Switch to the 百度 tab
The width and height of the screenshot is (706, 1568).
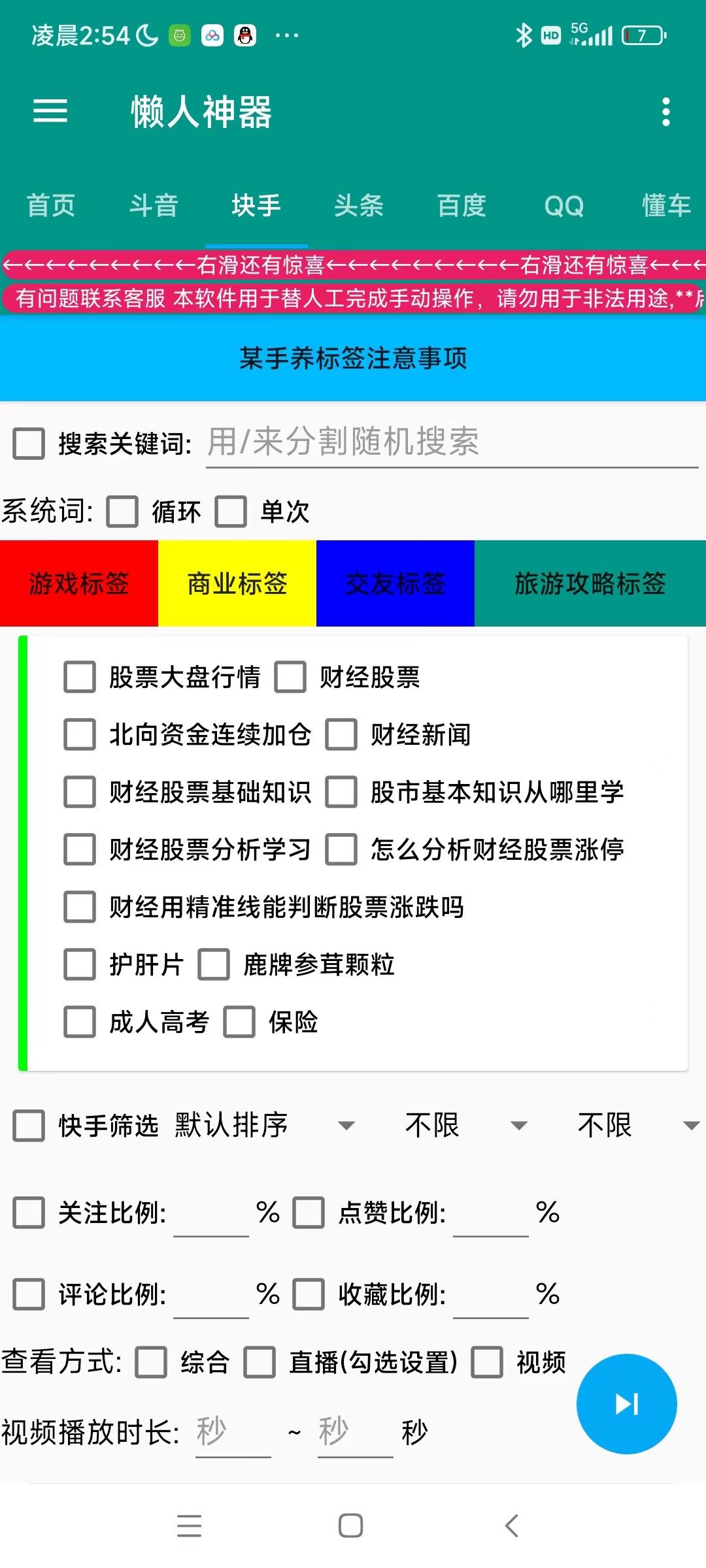point(462,206)
